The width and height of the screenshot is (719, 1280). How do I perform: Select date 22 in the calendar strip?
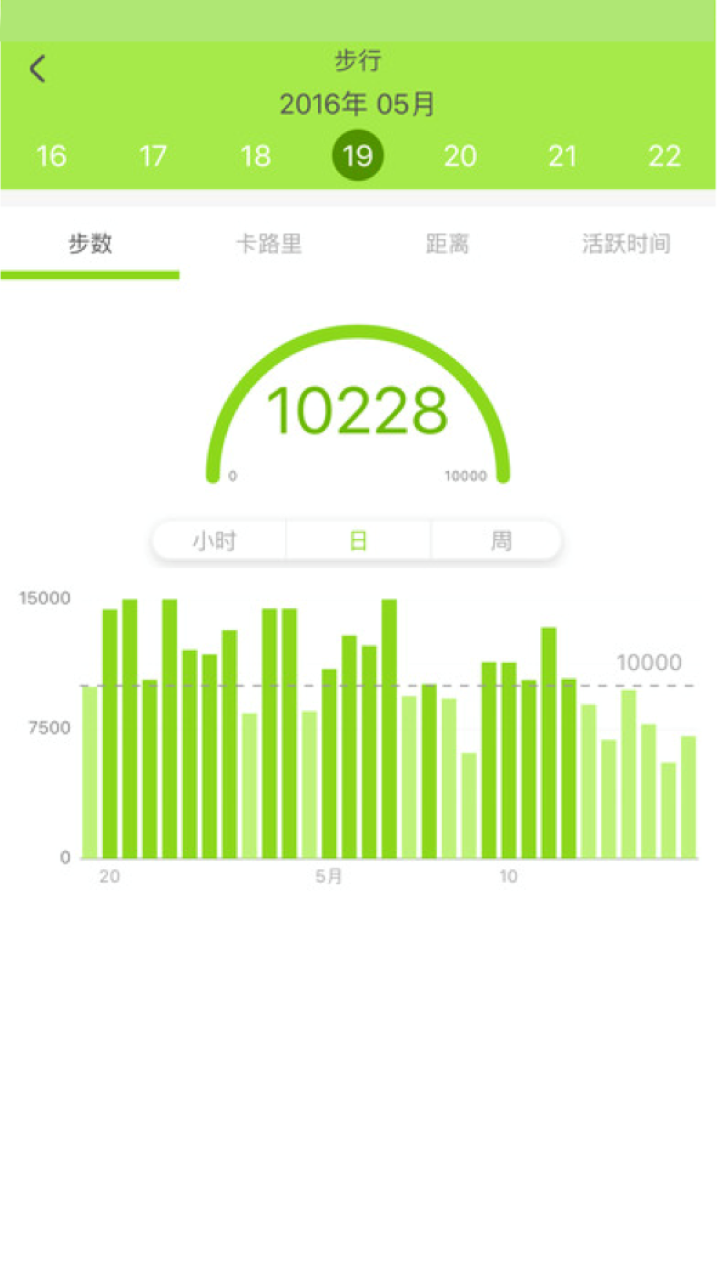(665, 156)
